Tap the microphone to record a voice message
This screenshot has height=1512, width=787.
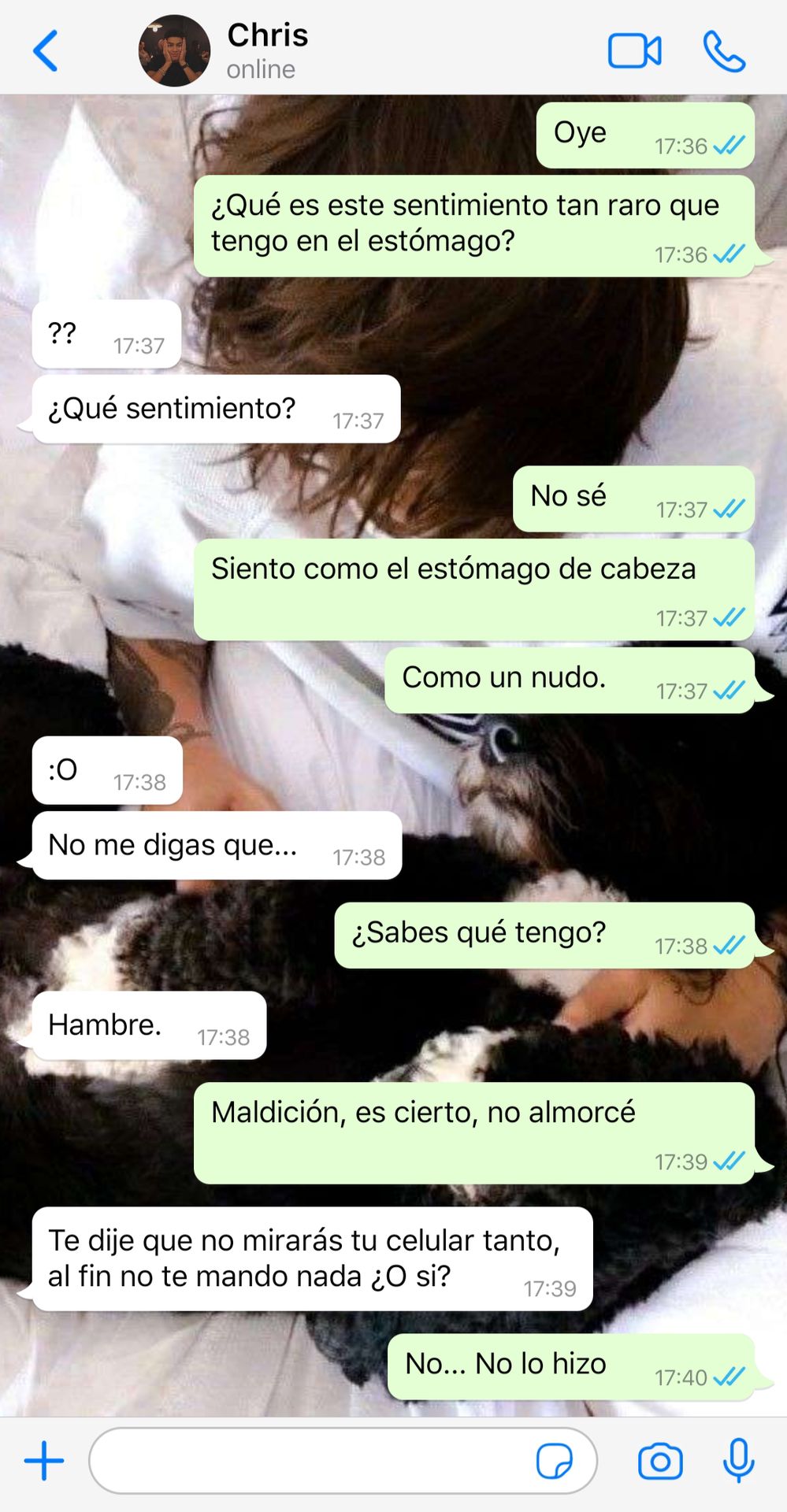tap(738, 1460)
